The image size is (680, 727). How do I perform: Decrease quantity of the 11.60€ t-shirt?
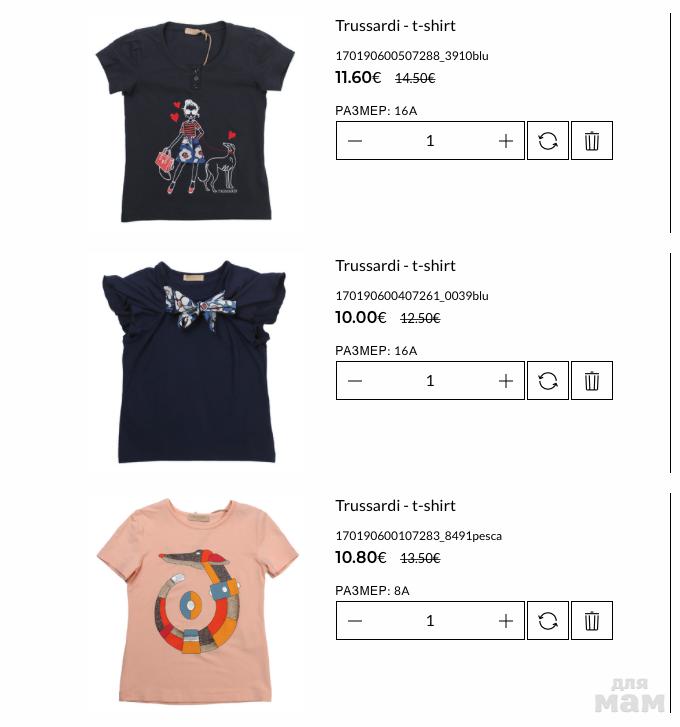click(355, 141)
